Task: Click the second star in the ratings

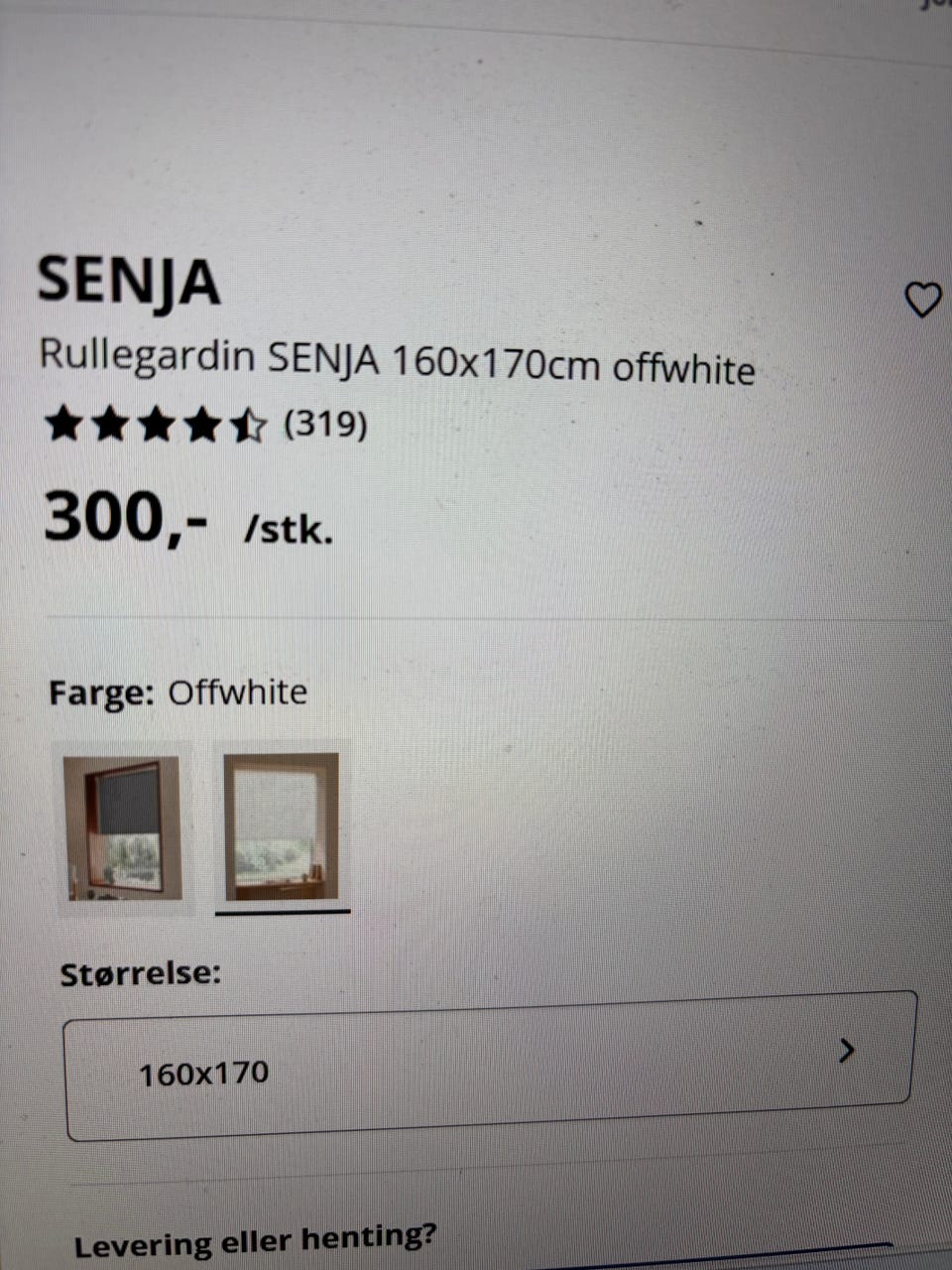Action: 110,425
